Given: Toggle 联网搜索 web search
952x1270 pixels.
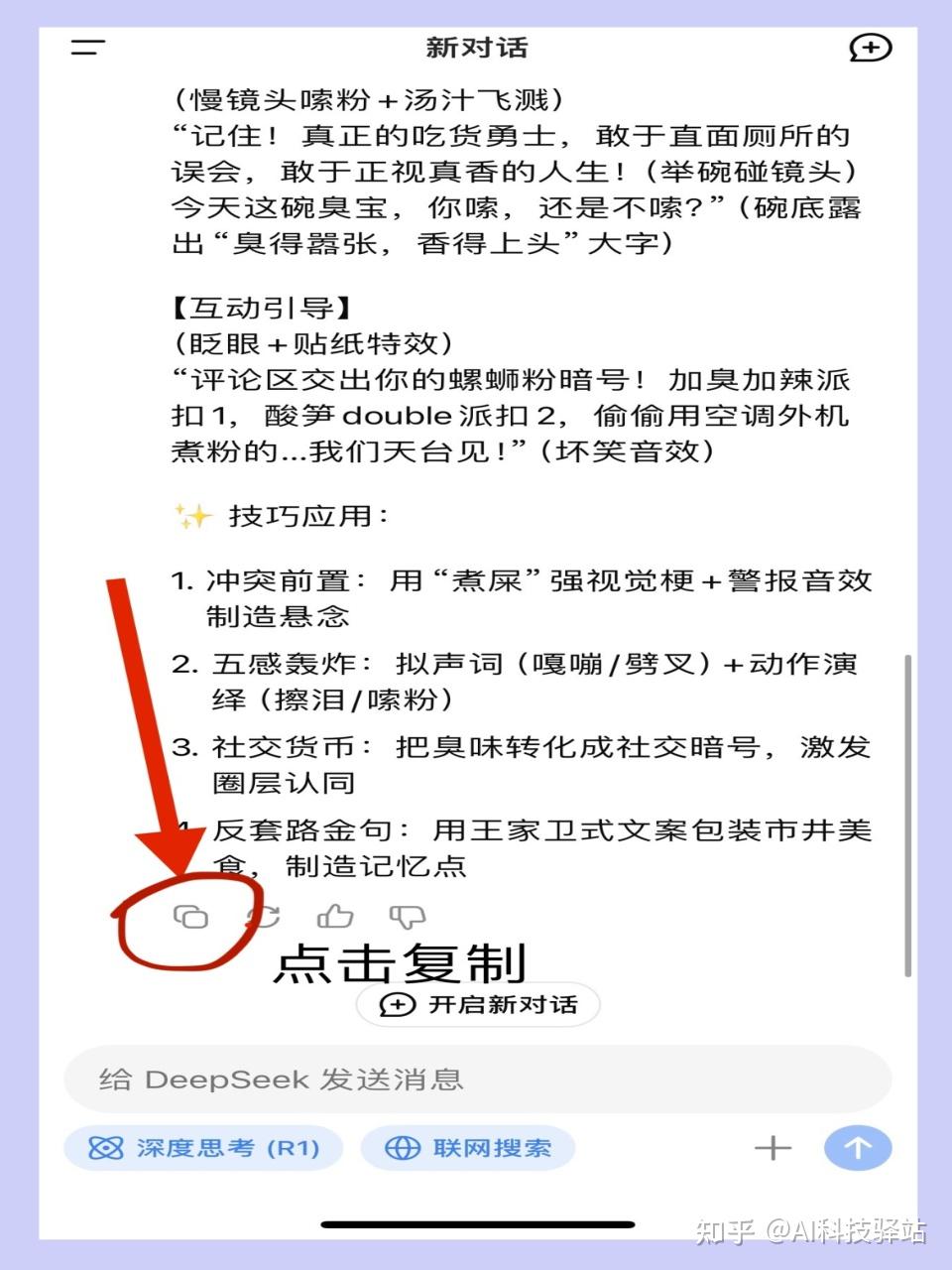Looking at the screenshot, I should tap(468, 1149).
